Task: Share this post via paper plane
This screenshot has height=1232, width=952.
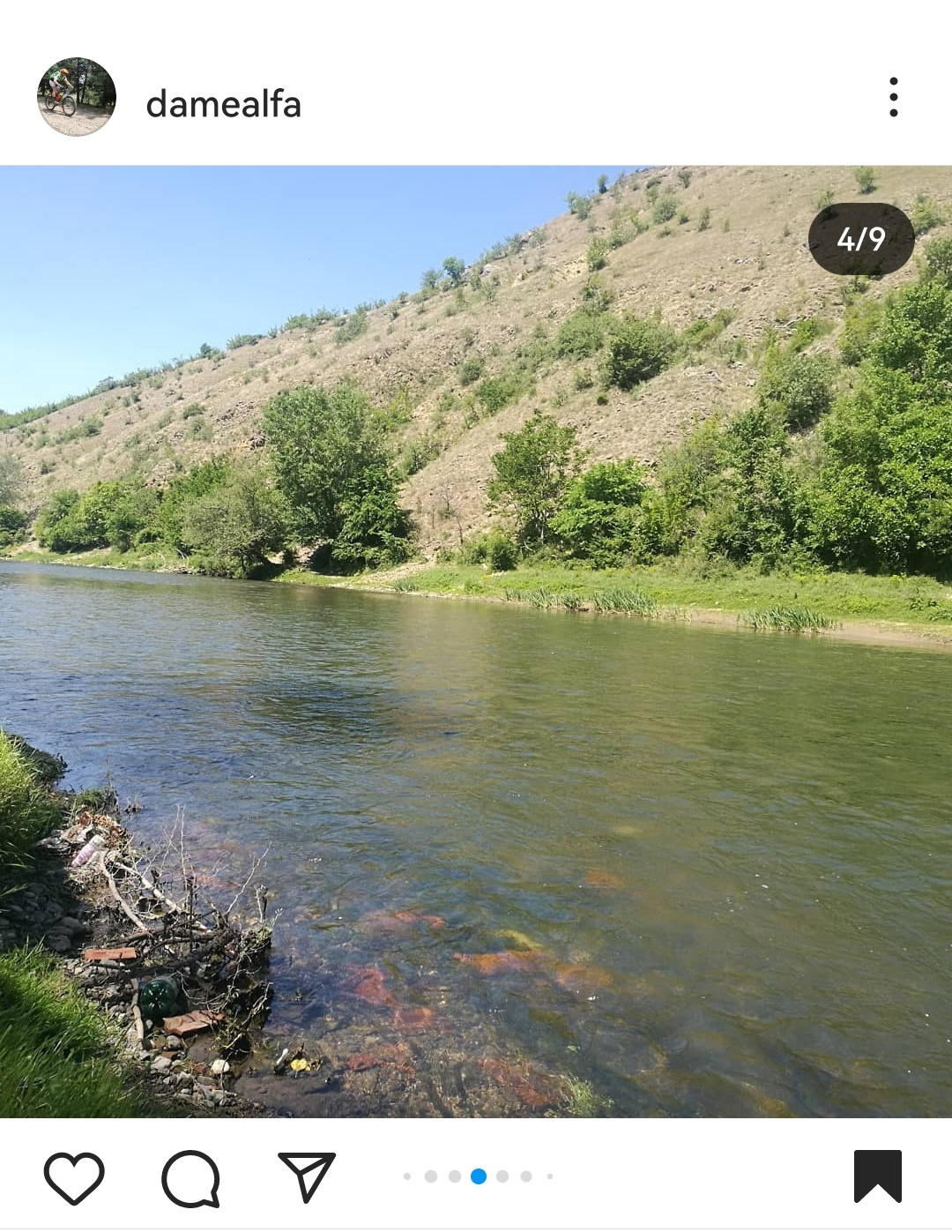Action: [x=307, y=1176]
